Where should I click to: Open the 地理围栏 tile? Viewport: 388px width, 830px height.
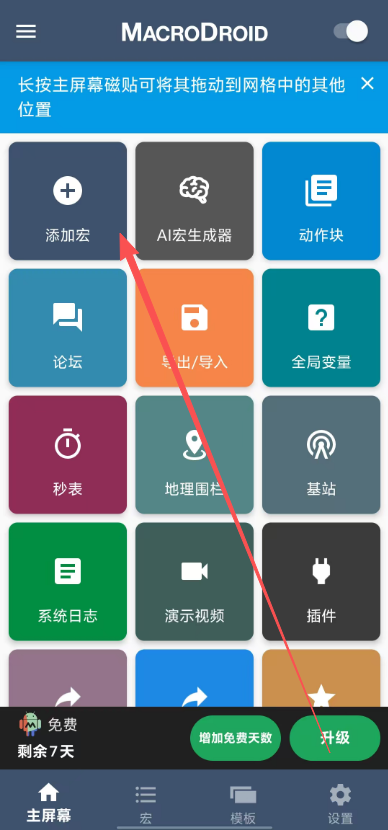(x=194, y=455)
